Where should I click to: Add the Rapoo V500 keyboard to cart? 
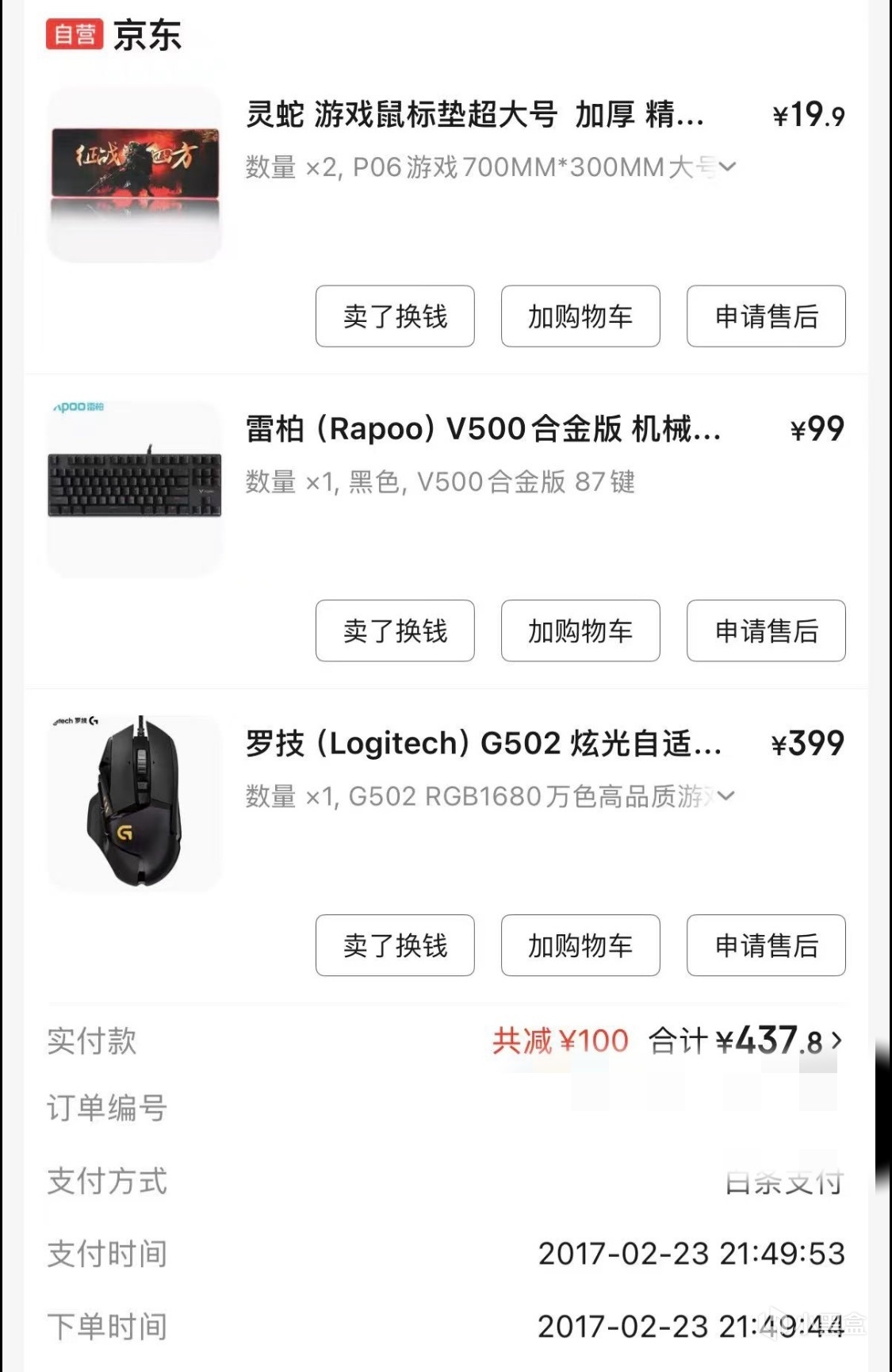(x=580, y=630)
